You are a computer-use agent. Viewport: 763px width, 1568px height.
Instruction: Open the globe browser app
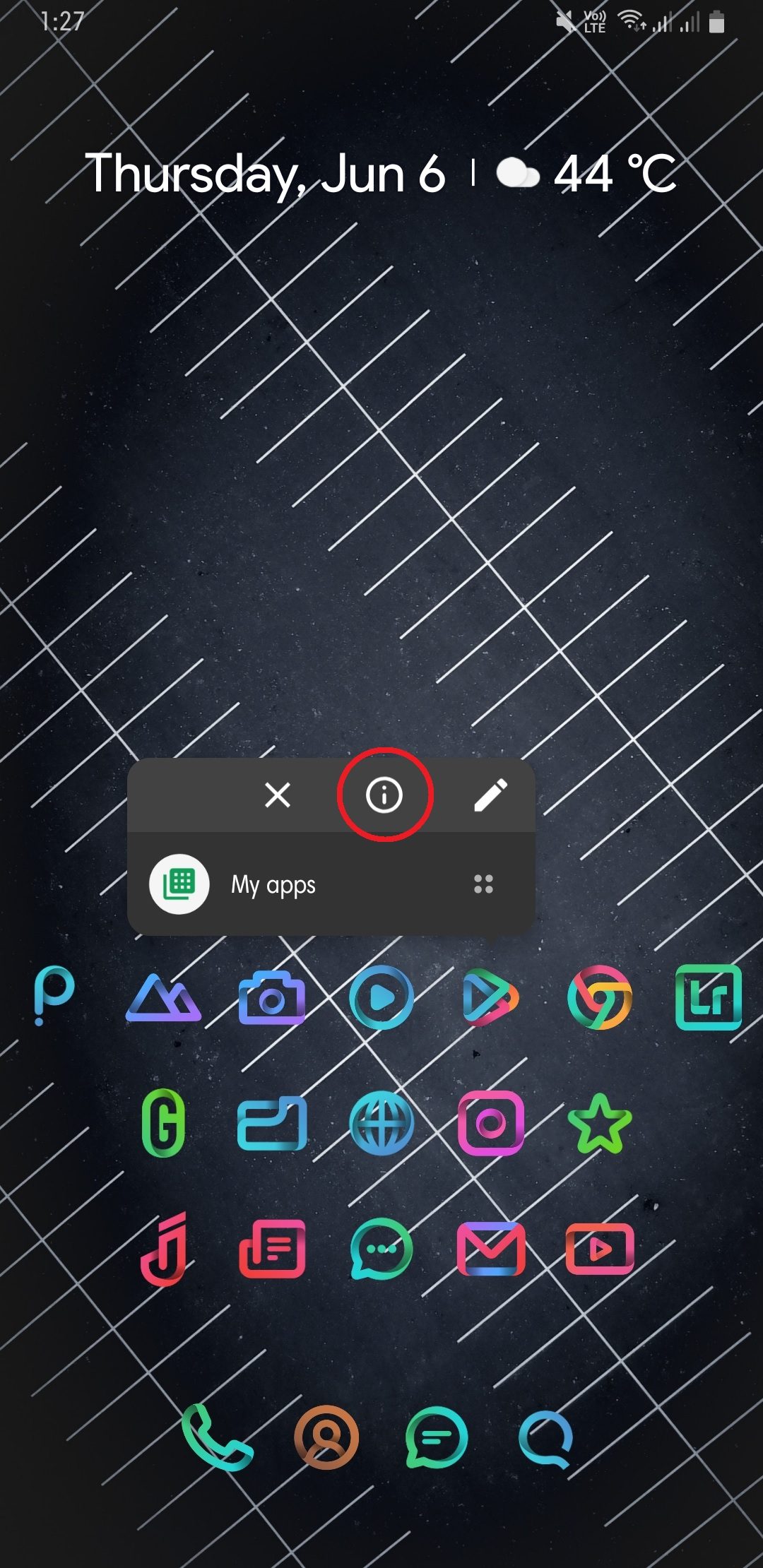(381, 1123)
